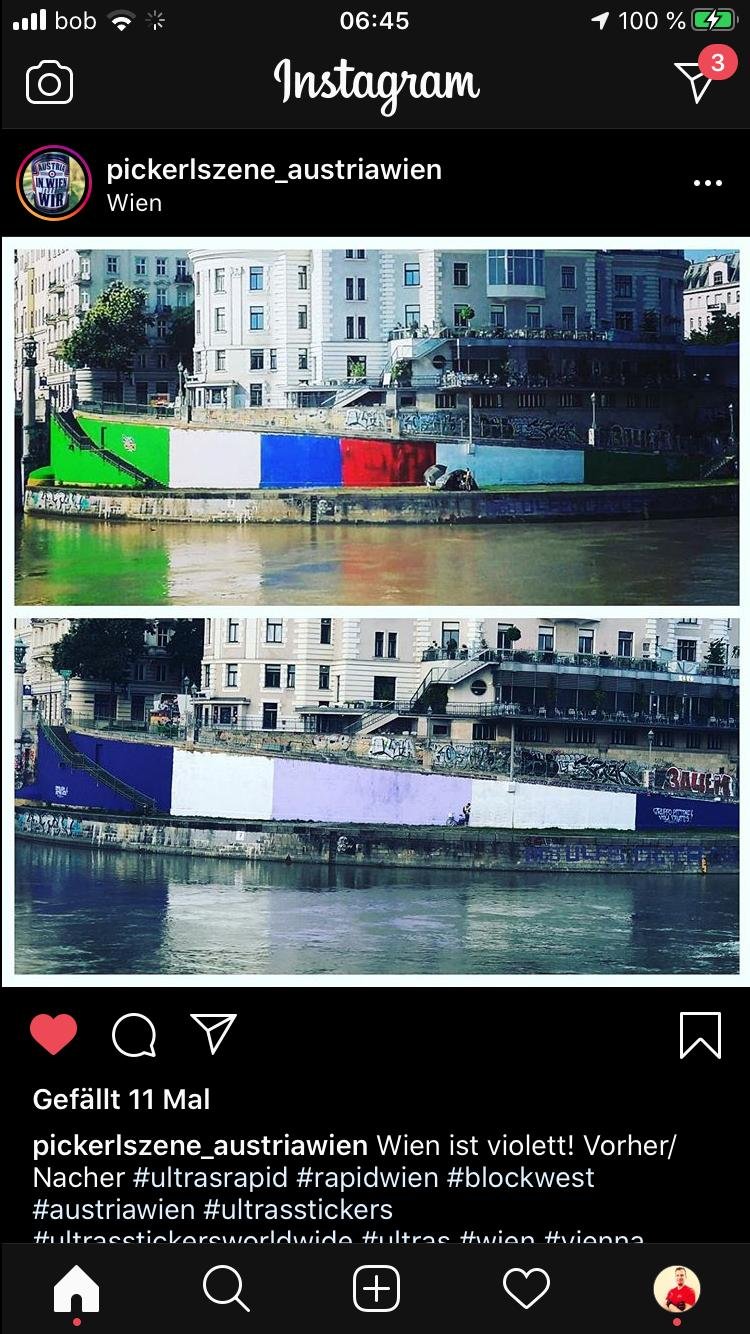Open the #blockwest hashtag
Image resolution: width=750 pixels, height=1334 pixels.
tap(521, 1177)
